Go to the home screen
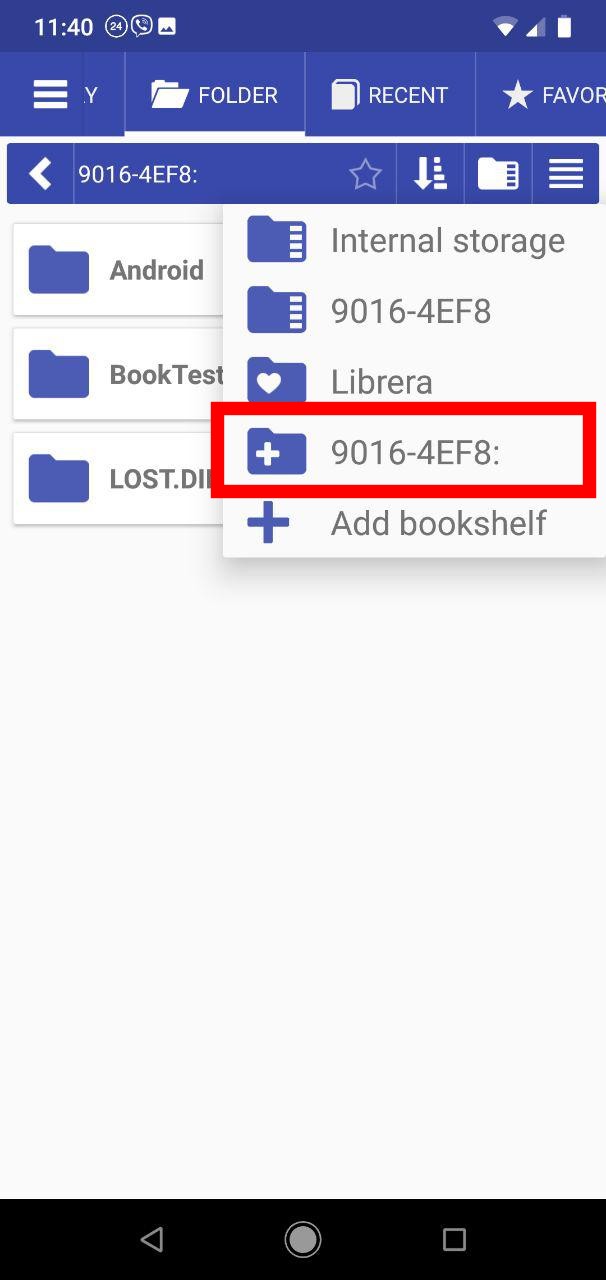This screenshot has height=1280, width=606. click(x=303, y=1240)
